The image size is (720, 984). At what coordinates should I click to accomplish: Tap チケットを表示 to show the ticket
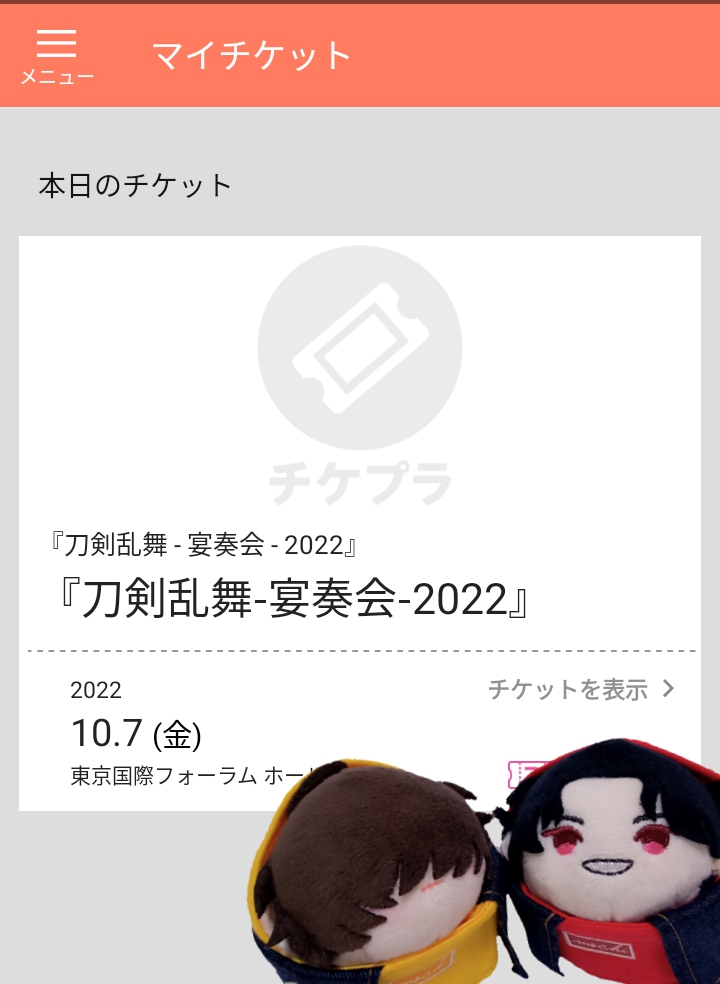(580, 689)
